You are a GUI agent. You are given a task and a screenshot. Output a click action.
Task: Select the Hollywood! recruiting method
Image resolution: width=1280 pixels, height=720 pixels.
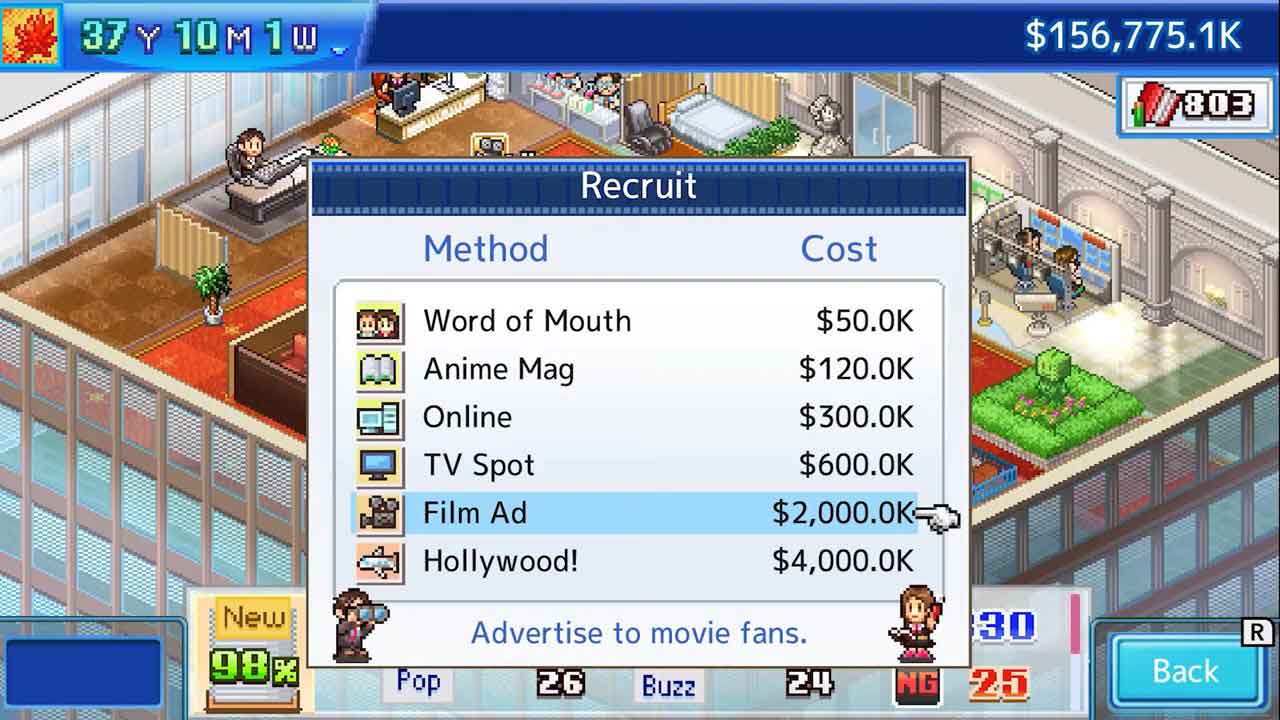pyautogui.click(x=636, y=561)
